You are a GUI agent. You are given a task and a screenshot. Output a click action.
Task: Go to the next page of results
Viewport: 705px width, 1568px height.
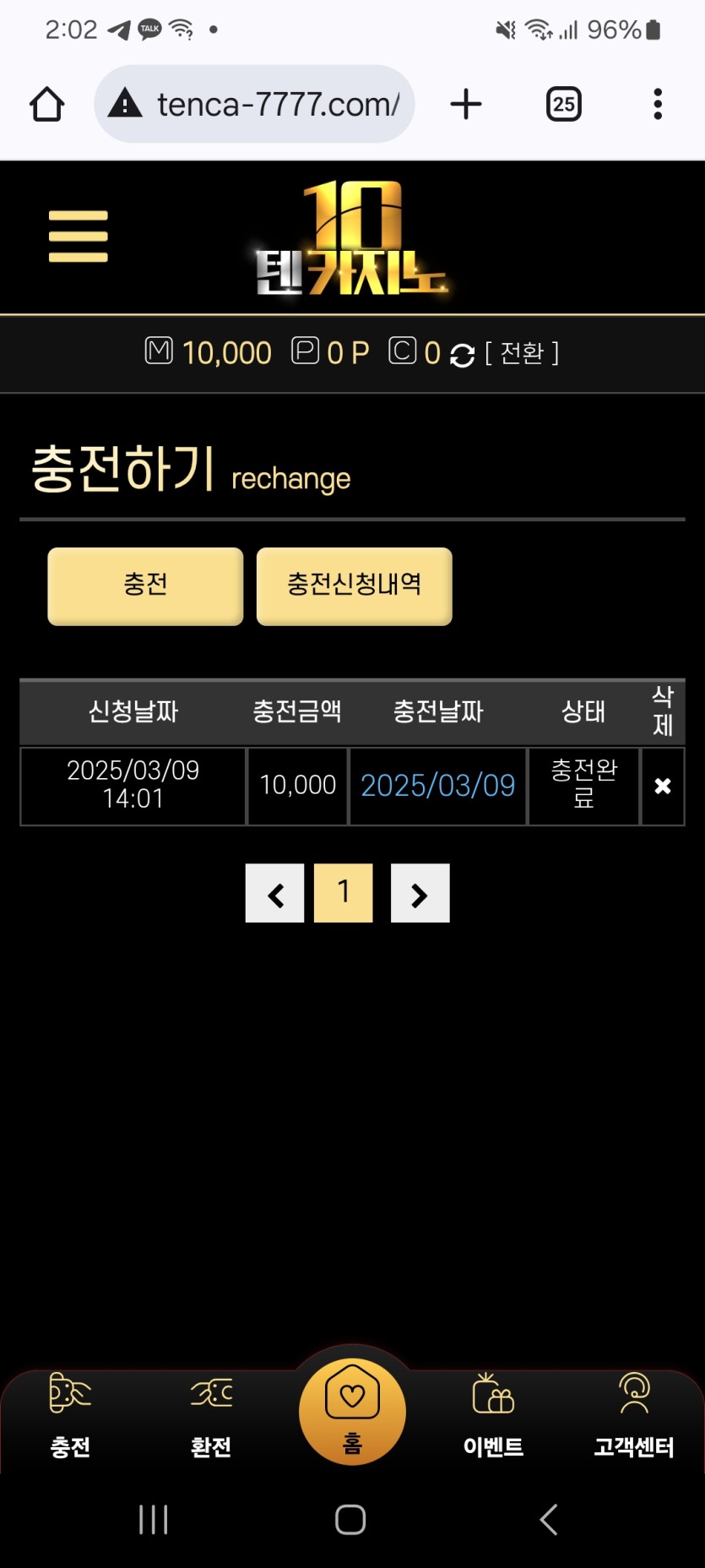click(420, 893)
